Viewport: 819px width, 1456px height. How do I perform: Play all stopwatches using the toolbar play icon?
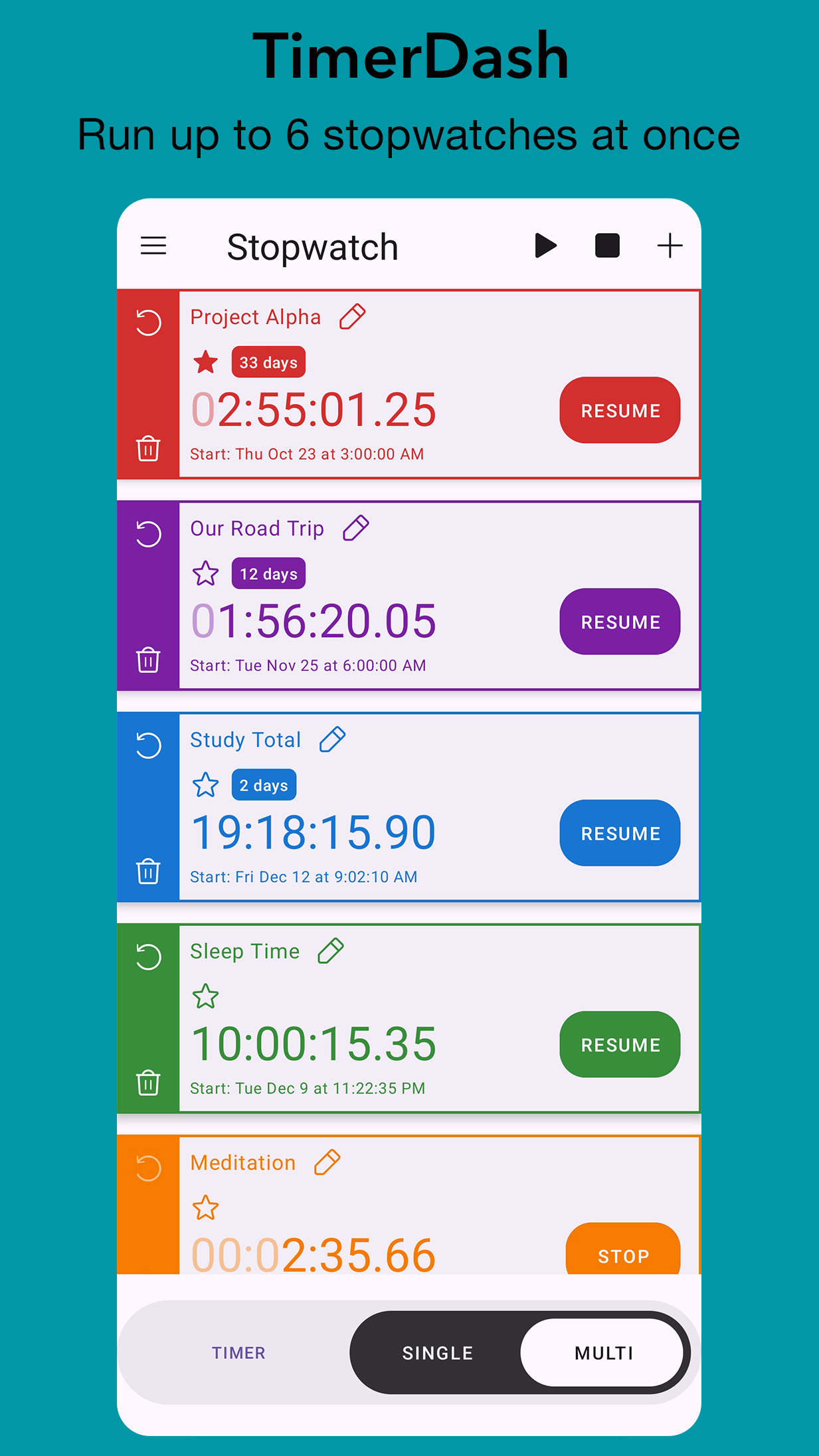point(545,246)
